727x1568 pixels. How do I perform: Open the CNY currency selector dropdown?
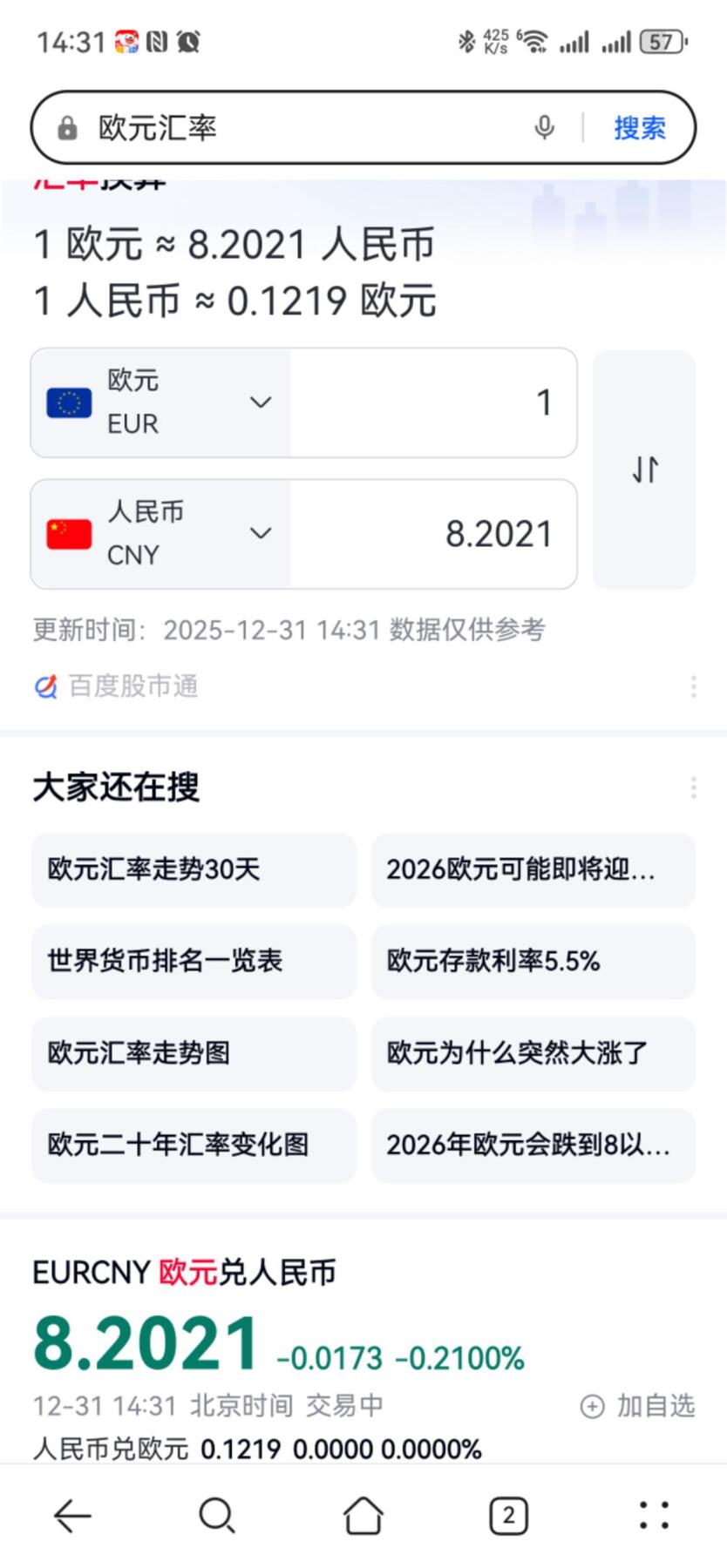click(259, 533)
